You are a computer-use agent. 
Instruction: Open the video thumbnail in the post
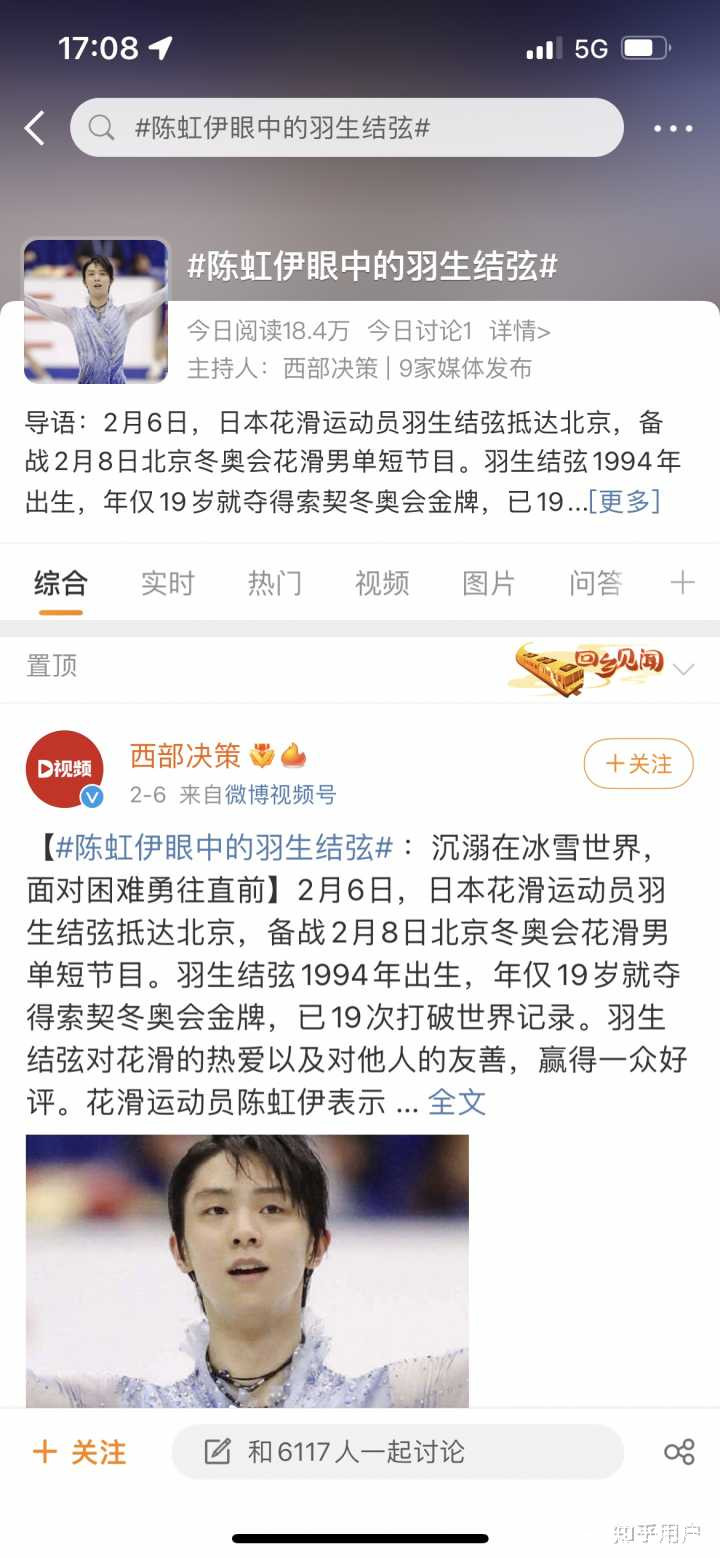click(247, 1270)
